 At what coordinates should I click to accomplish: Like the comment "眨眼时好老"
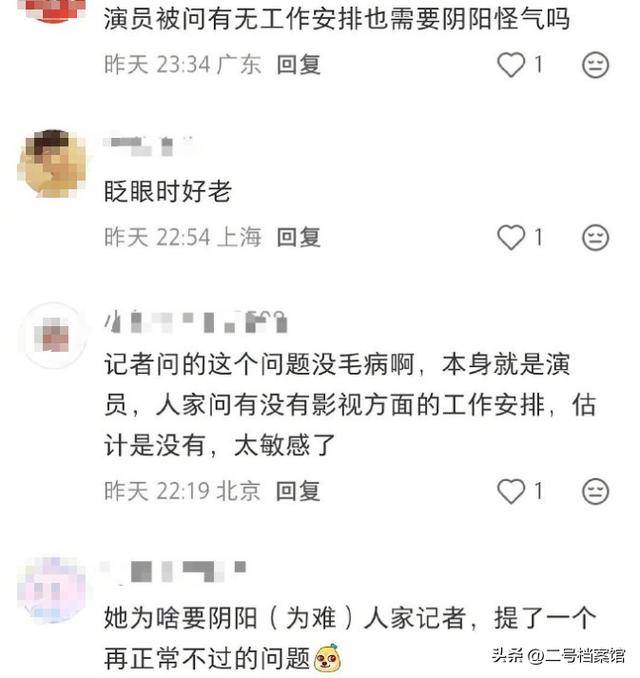coord(511,237)
